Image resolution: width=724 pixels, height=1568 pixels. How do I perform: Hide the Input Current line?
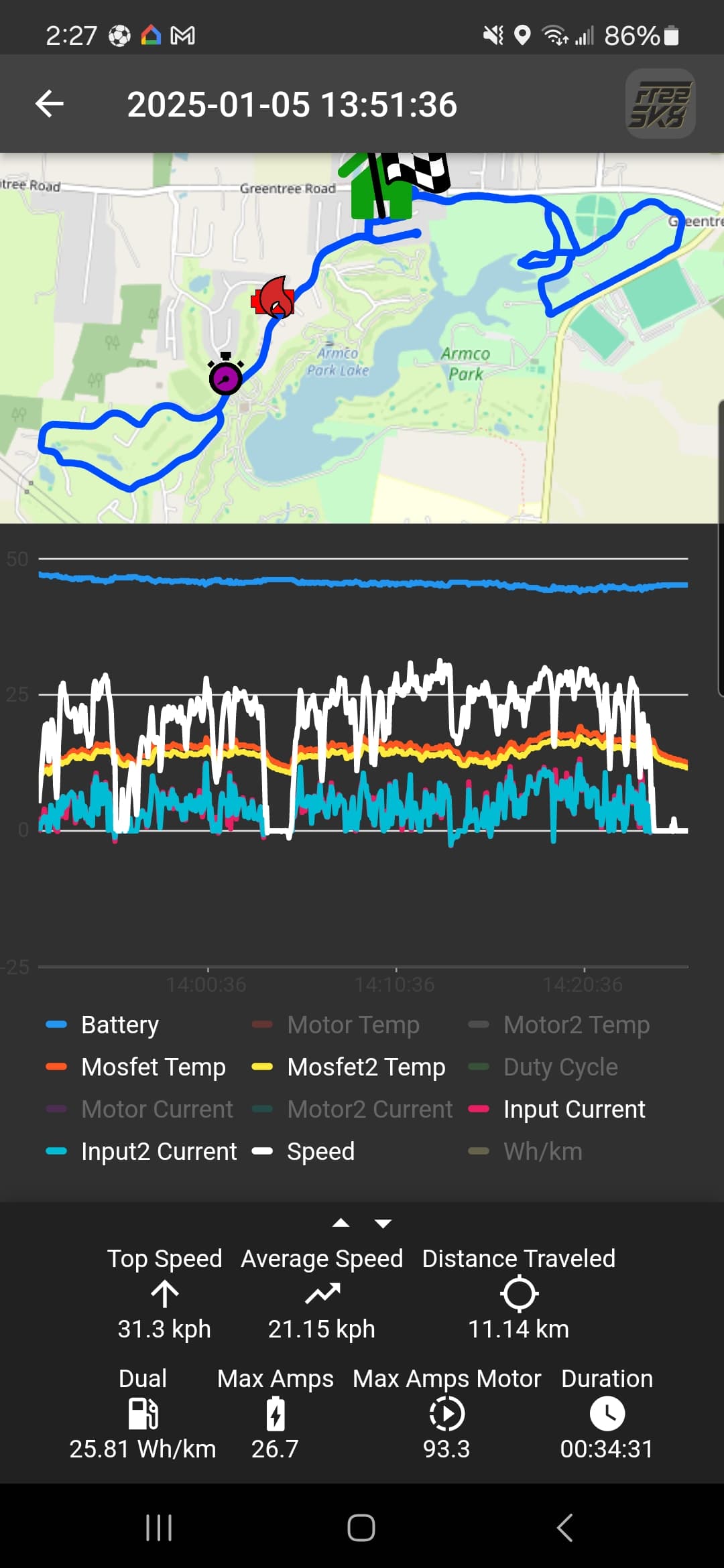click(x=556, y=1109)
